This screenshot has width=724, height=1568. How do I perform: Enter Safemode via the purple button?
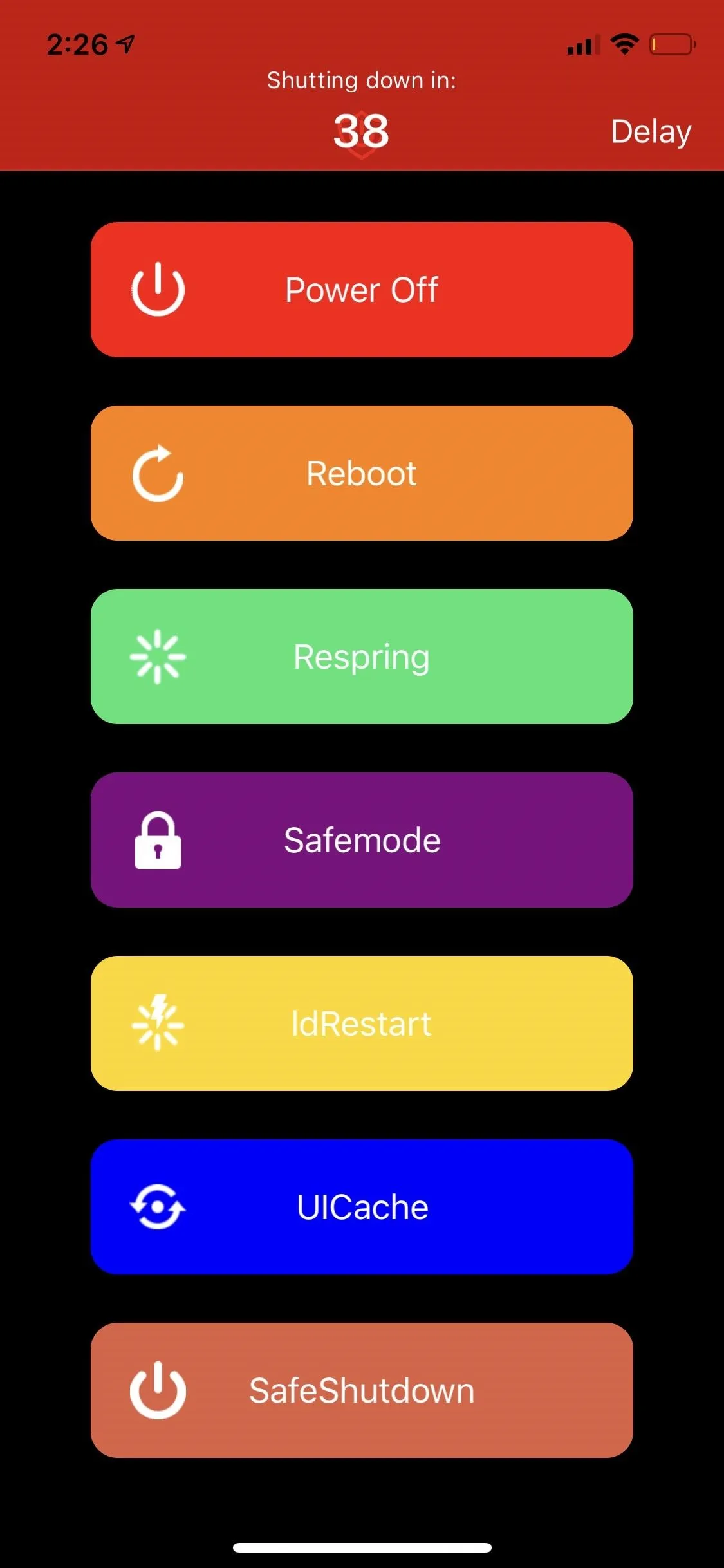(x=362, y=840)
